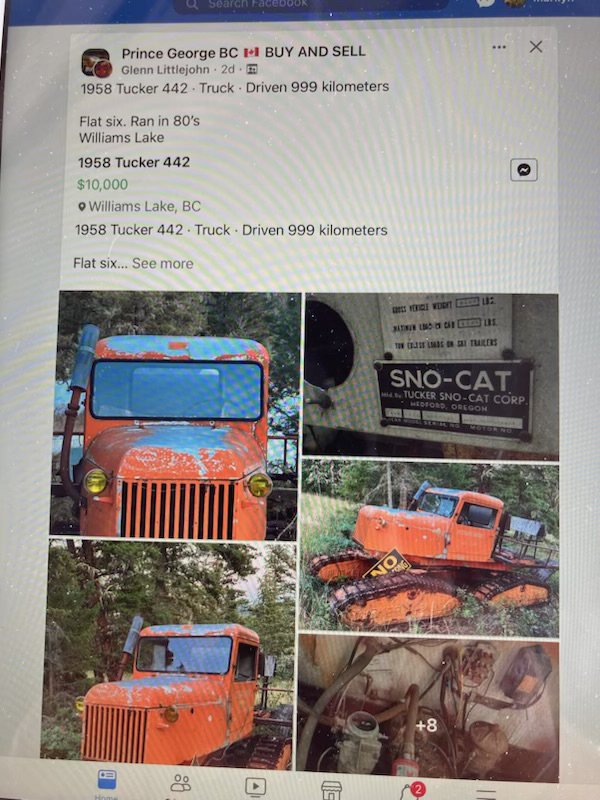The width and height of the screenshot is (600, 800).
Task: Message the seller via Messenger icon
Action: click(x=524, y=170)
